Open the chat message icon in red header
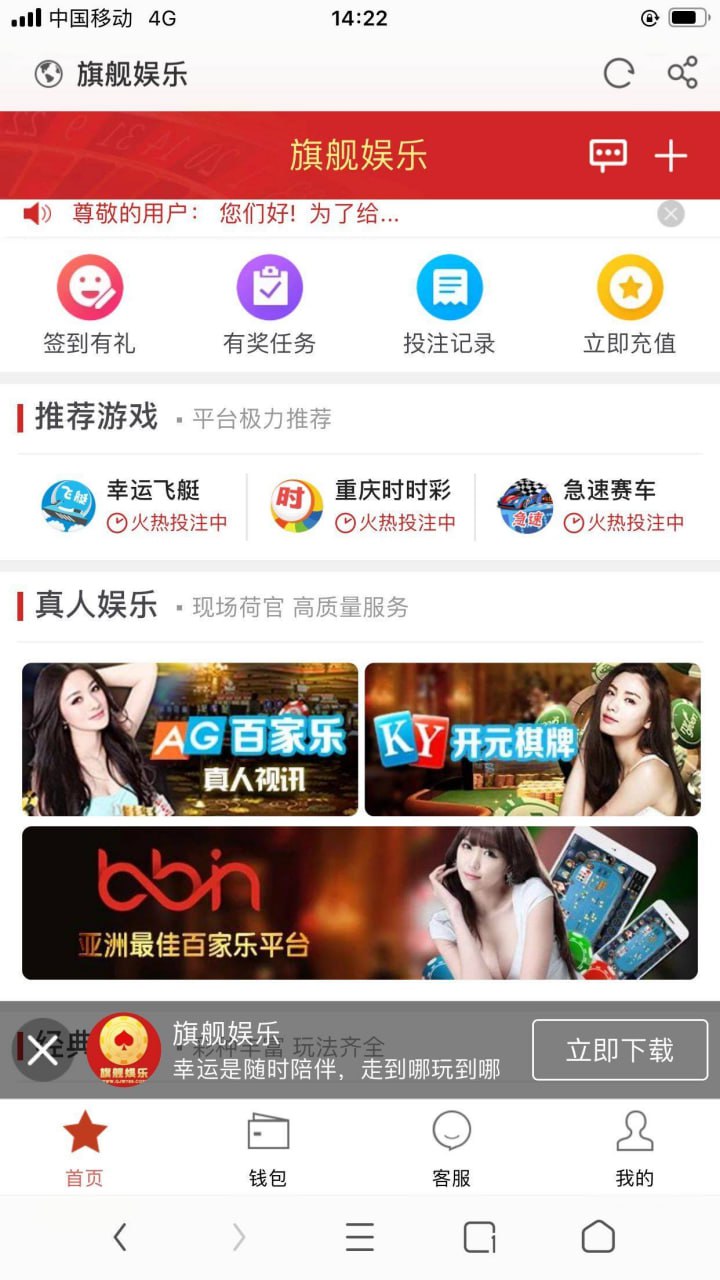 (608, 155)
